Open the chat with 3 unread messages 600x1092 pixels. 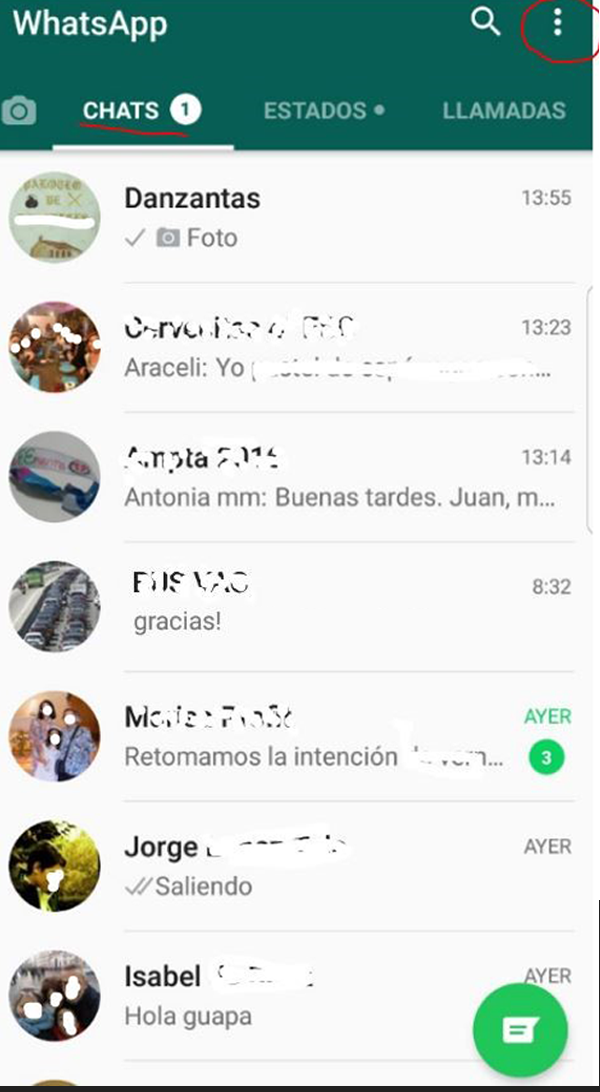[x=340, y=737]
